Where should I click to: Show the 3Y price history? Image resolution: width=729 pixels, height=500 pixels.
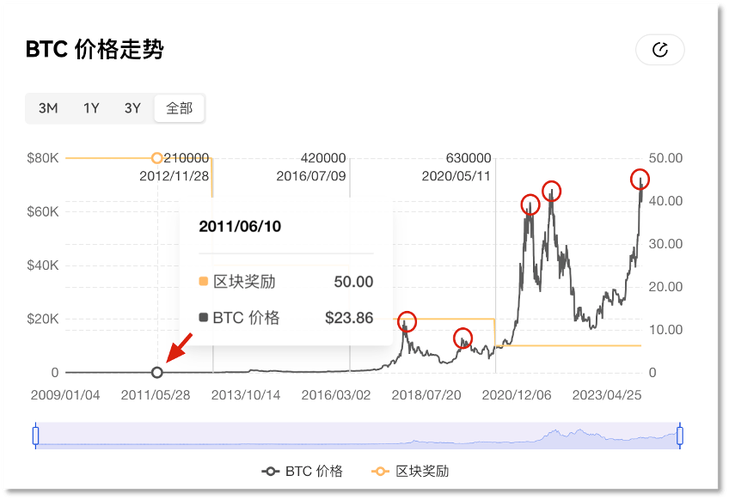pyautogui.click(x=133, y=108)
